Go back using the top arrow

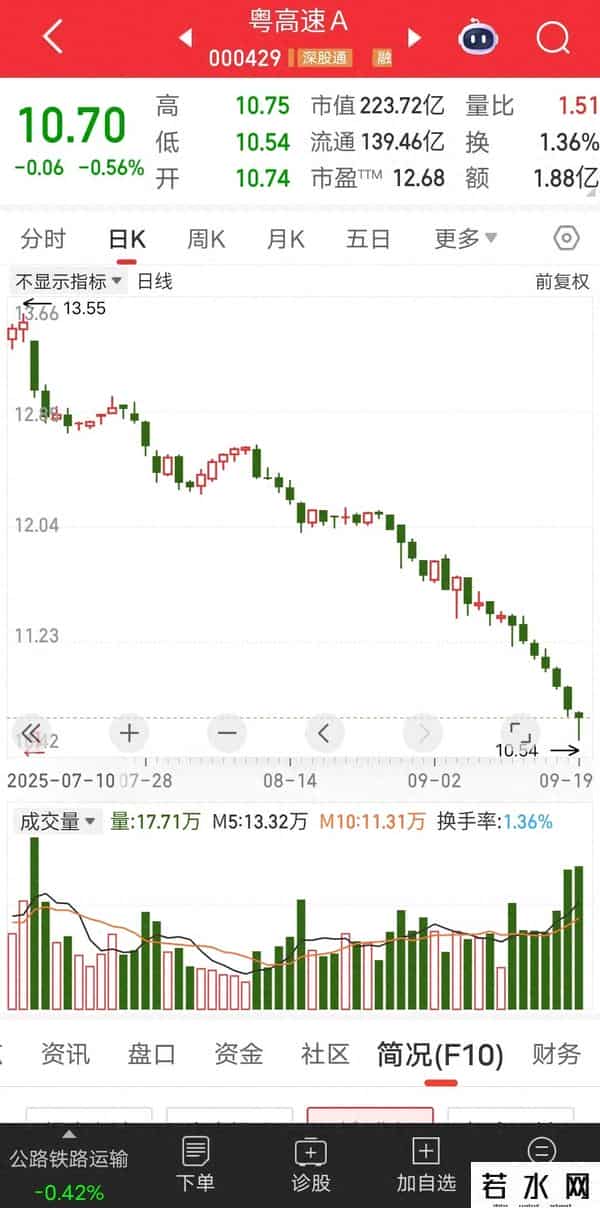point(53,38)
